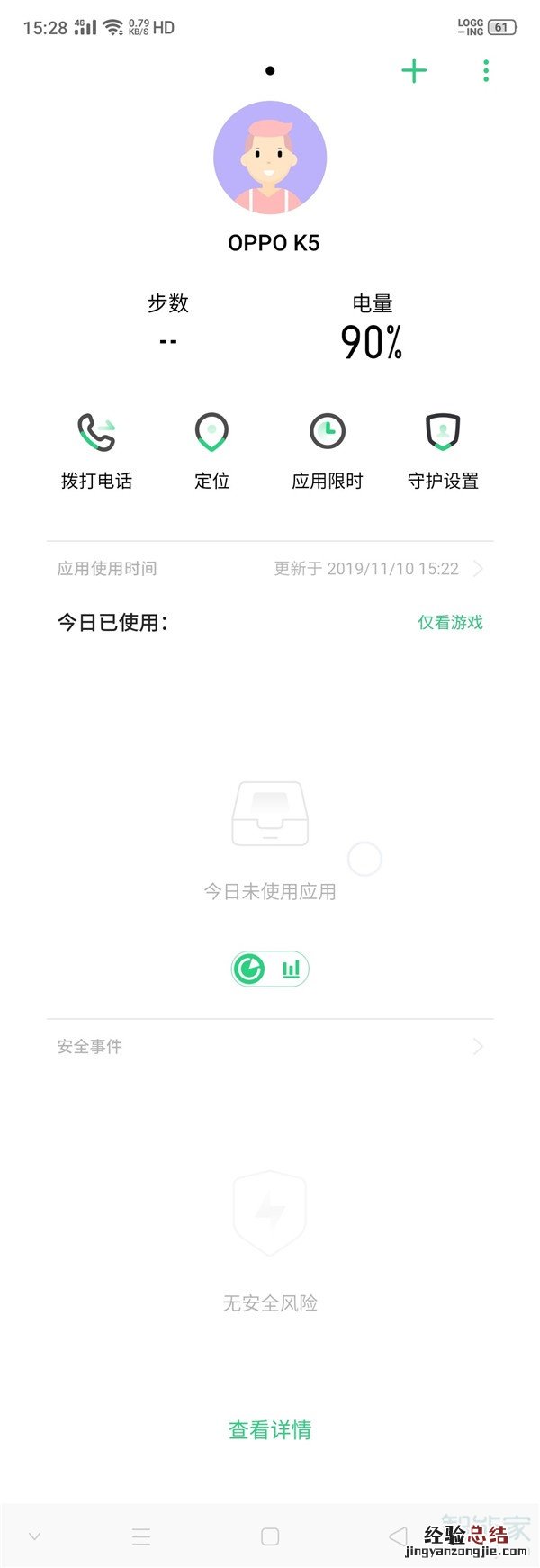Open recent apps from the navigation bar

pos(141,1536)
